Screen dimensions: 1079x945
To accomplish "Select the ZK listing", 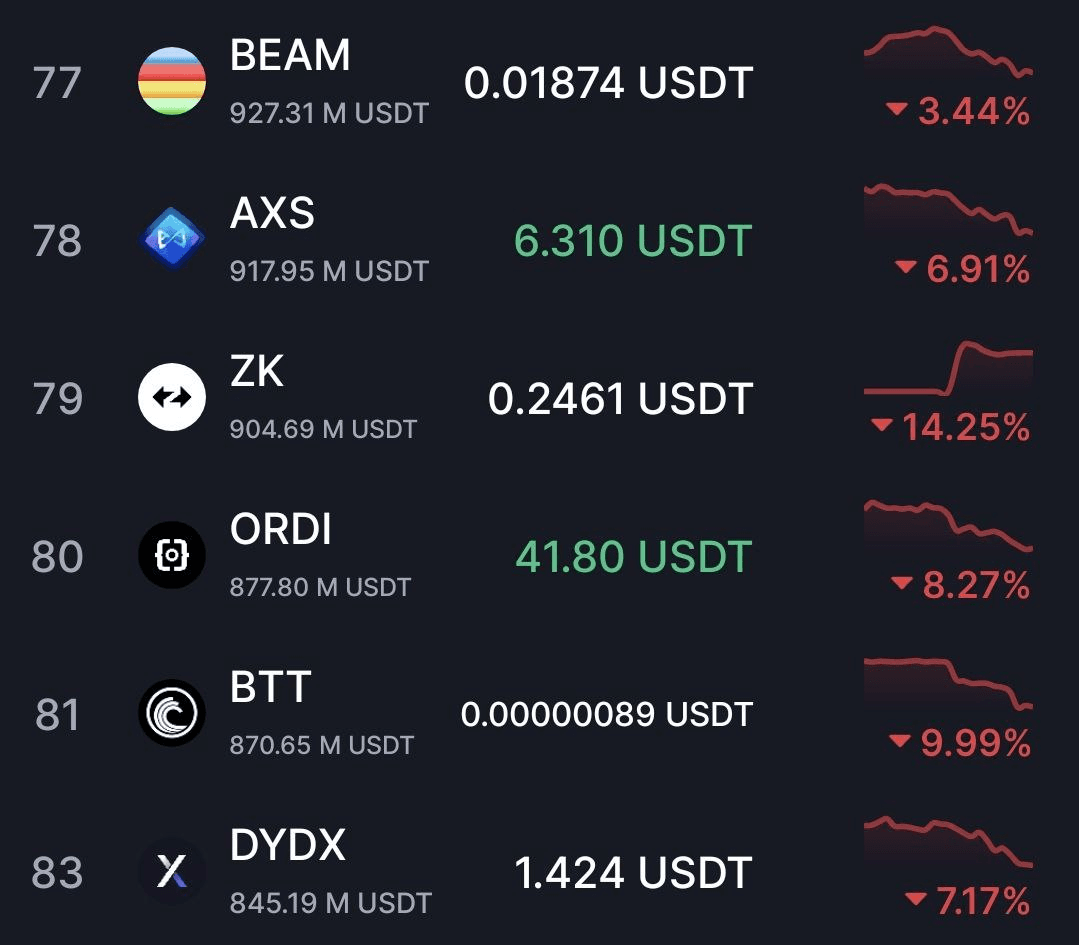I will [x=257, y=373].
